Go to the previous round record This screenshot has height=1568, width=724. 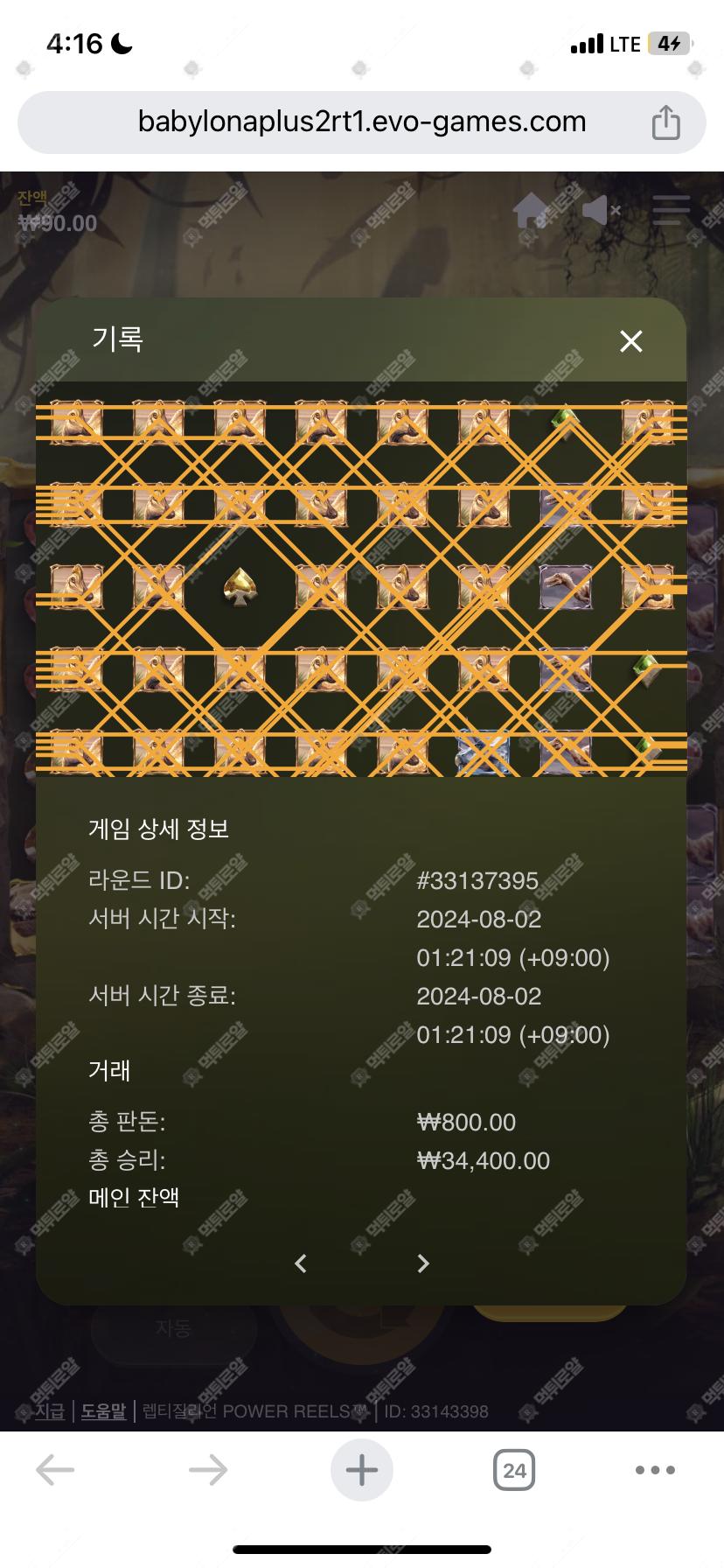click(301, 1263)
